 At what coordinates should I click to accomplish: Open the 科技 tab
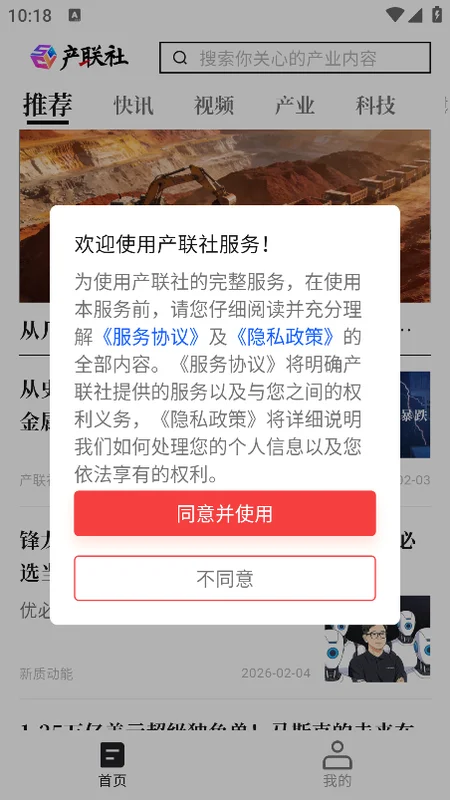click(x=376, y=106)
